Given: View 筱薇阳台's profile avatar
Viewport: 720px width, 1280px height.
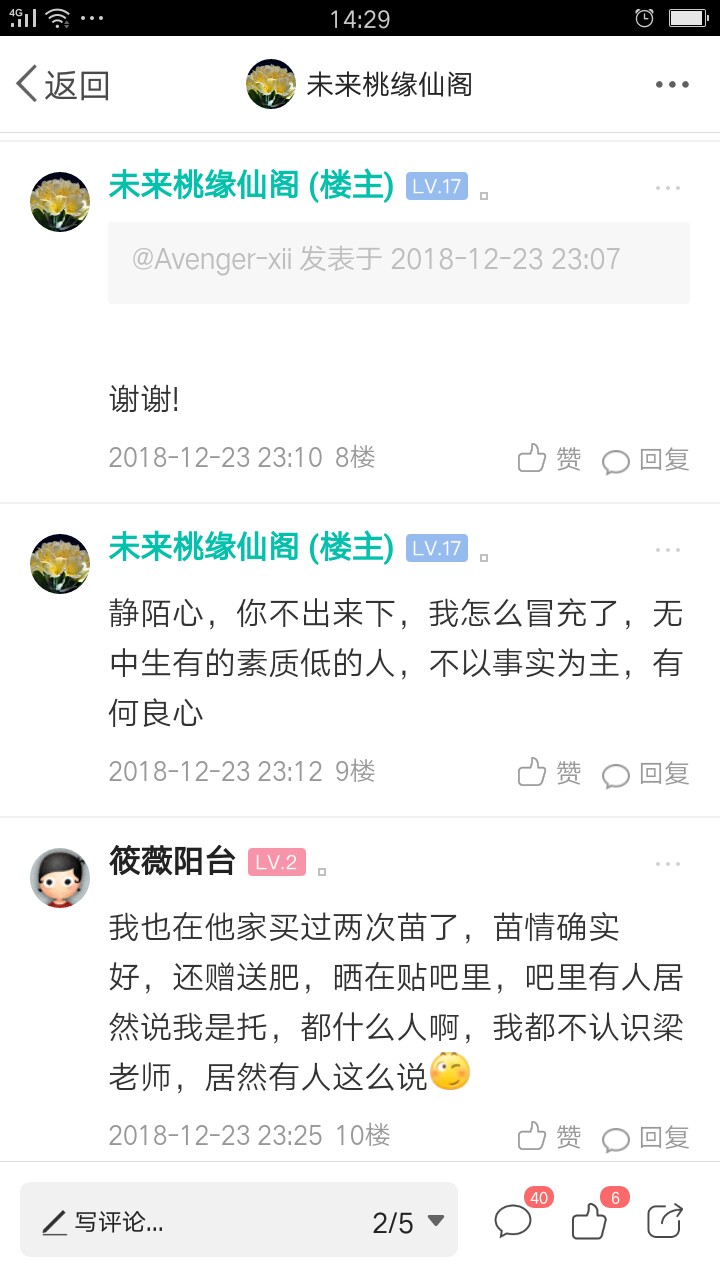Looking at the screenshot, I should coord(61,878).
